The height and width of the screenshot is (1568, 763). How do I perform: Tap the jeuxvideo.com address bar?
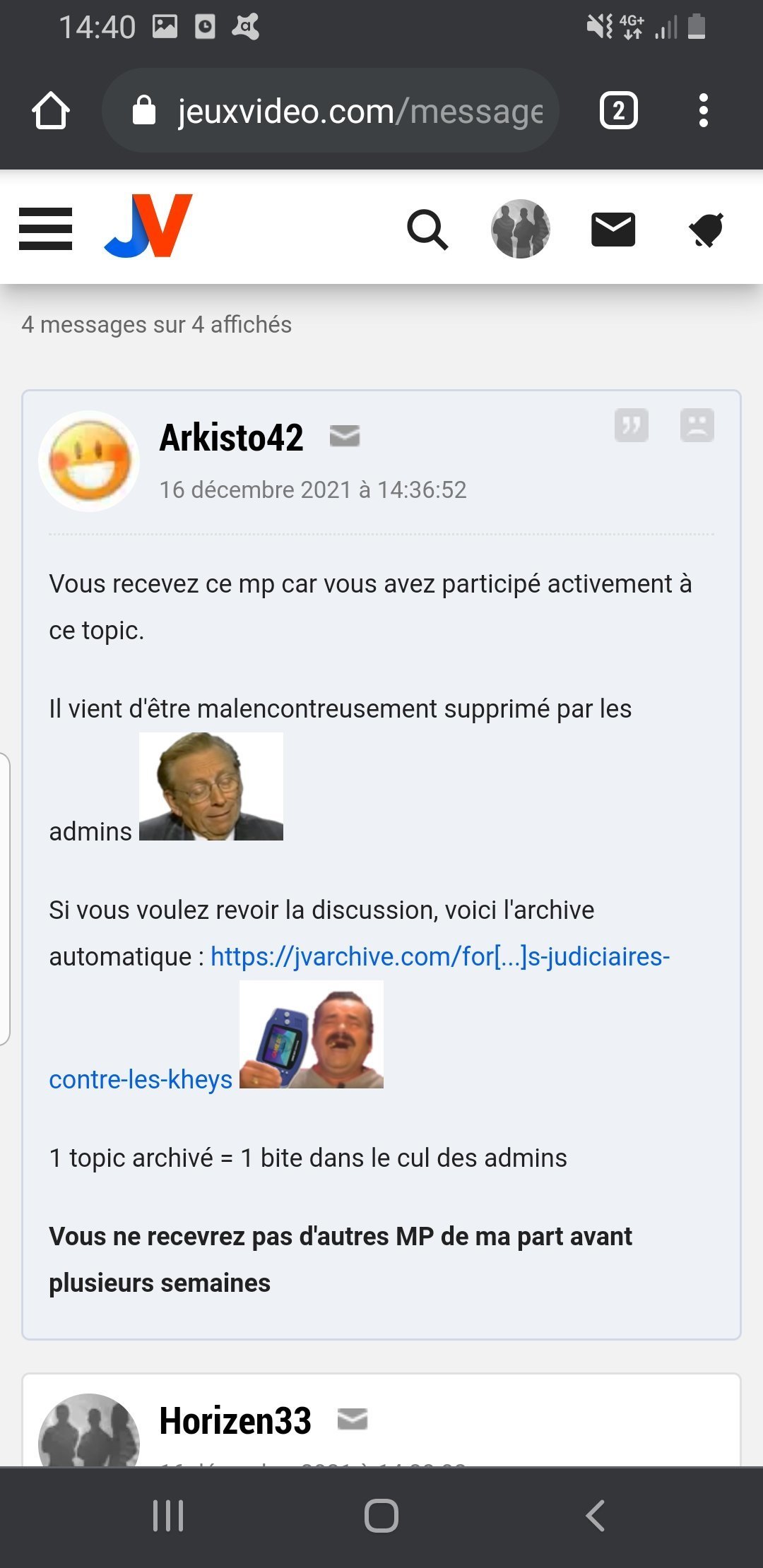pyautogui.click(x=331, y=111)
